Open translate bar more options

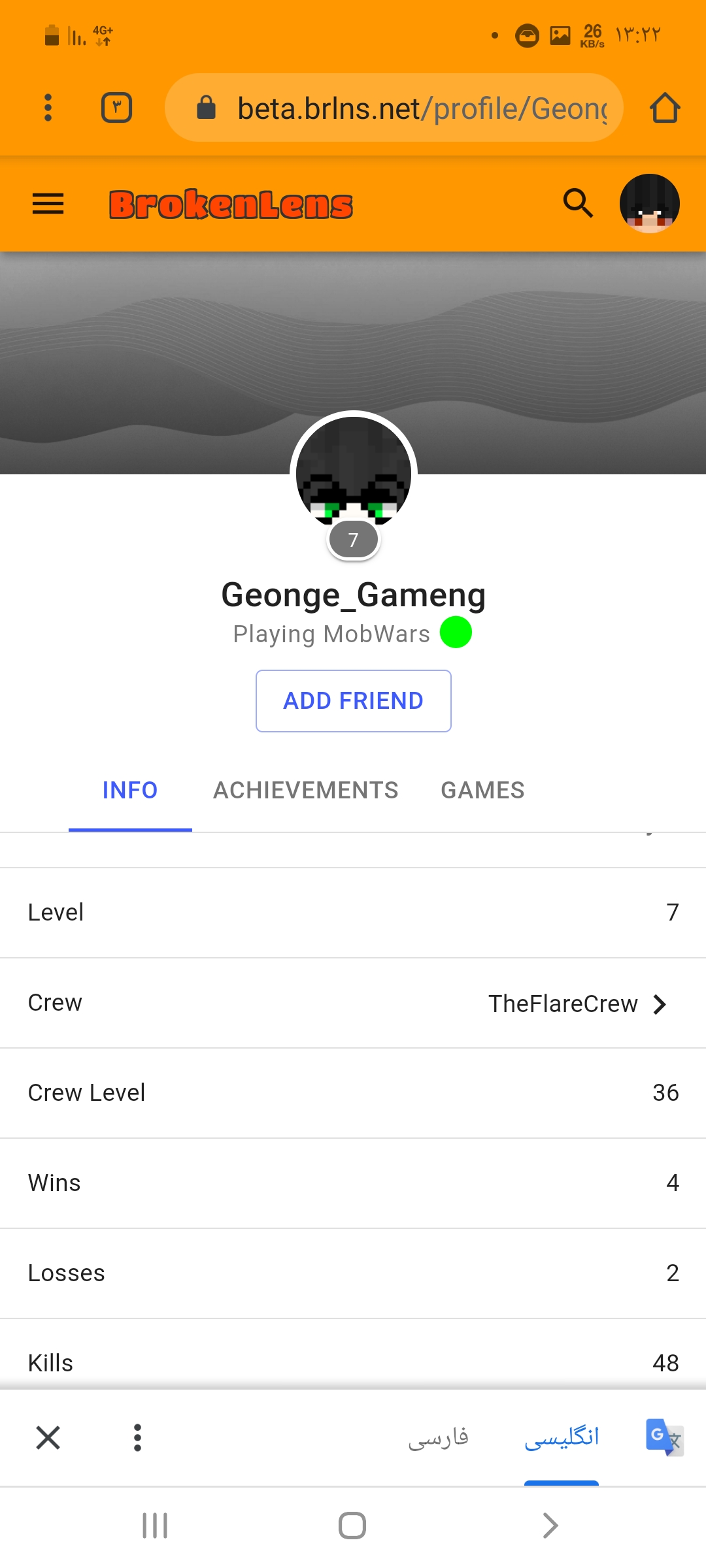137,1437
